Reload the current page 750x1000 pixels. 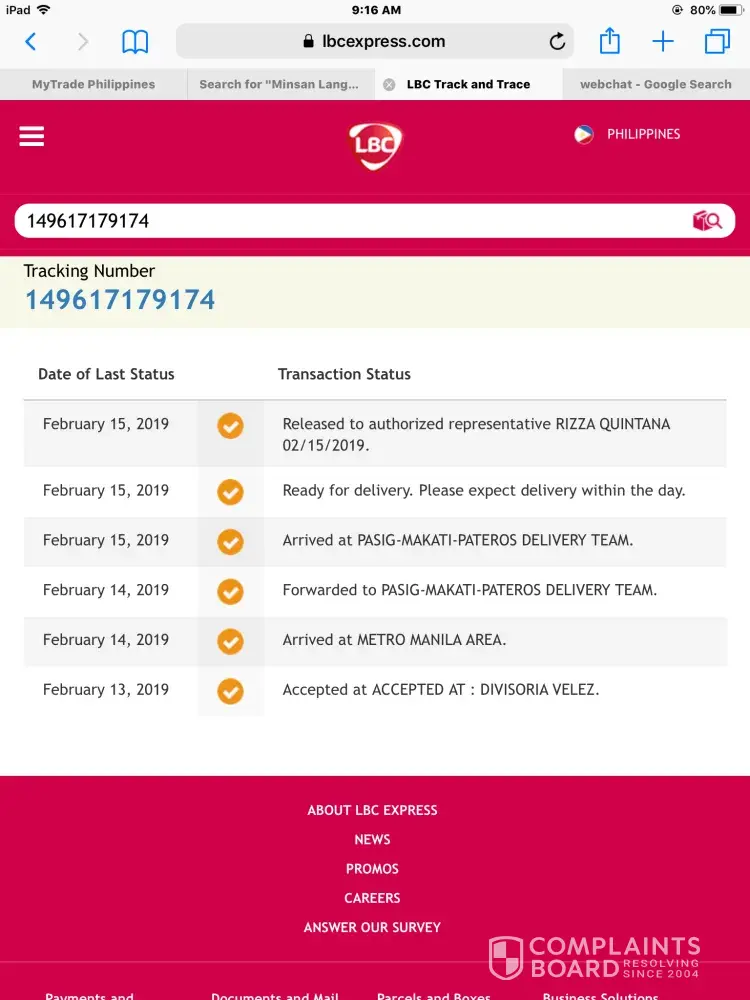(557, 42)
